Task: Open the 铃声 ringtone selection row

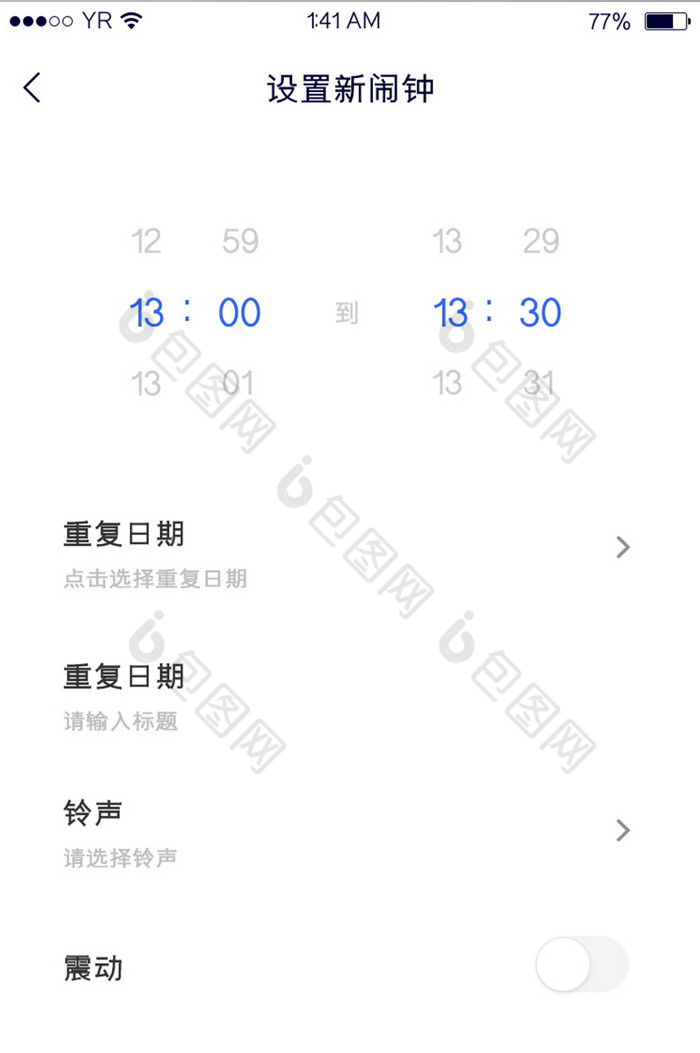Action: 345,831
